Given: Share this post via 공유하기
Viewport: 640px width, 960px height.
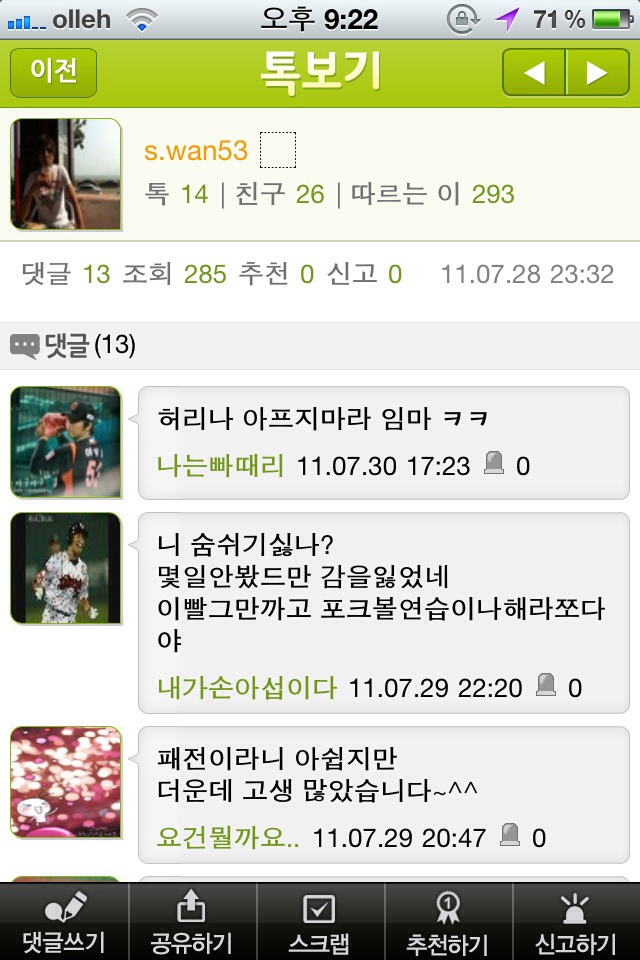Looking at the screenshot, I should coord(192,922).
